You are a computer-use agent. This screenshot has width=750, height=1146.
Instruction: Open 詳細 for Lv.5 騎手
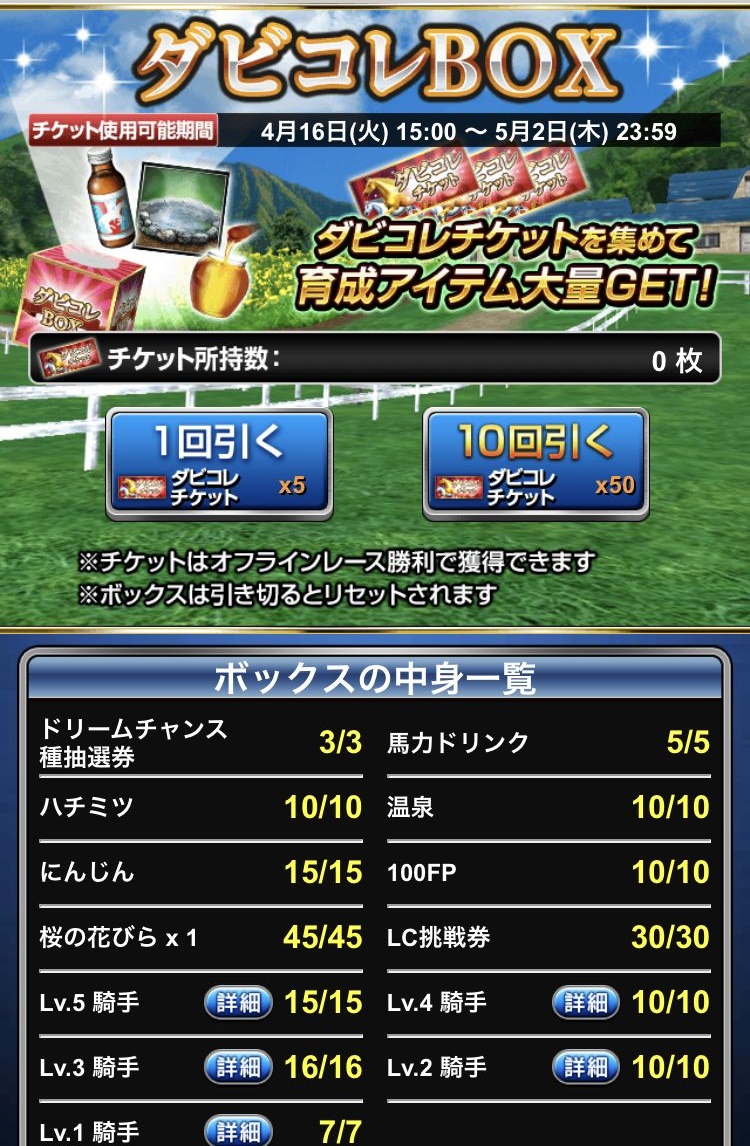pos(238,1002)
